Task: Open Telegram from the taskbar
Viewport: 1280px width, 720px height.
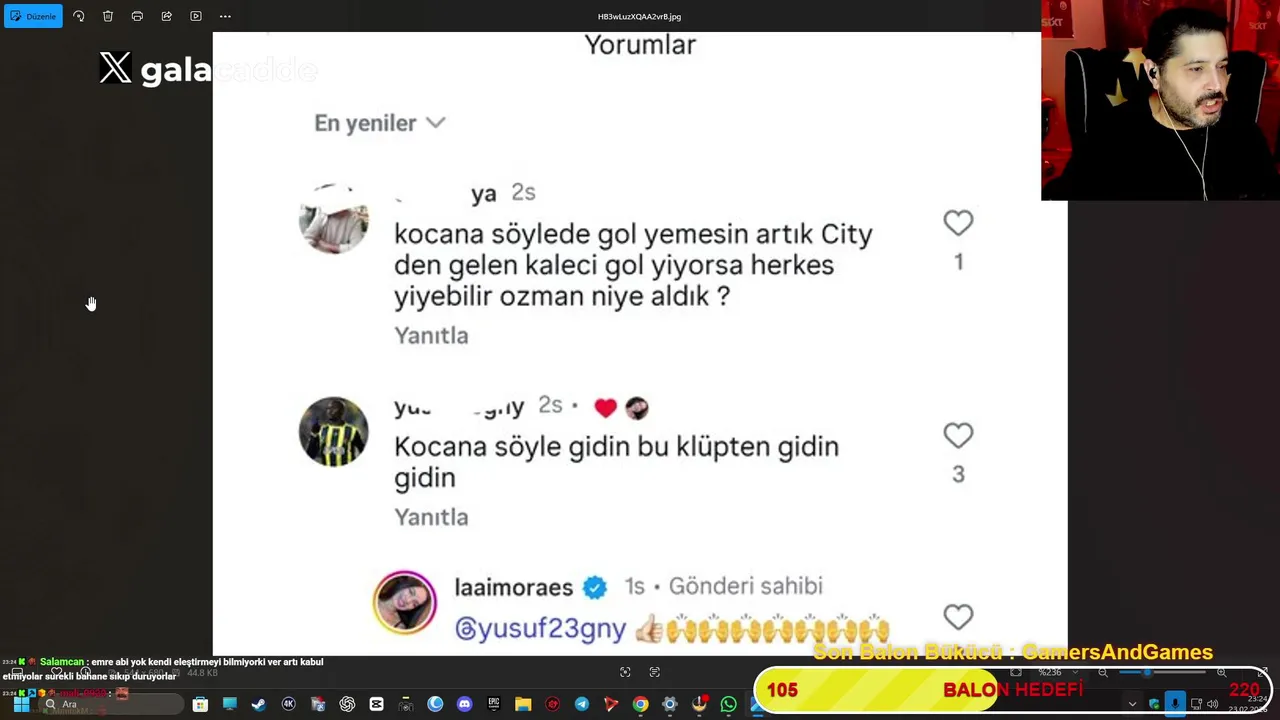Action: 582,704
